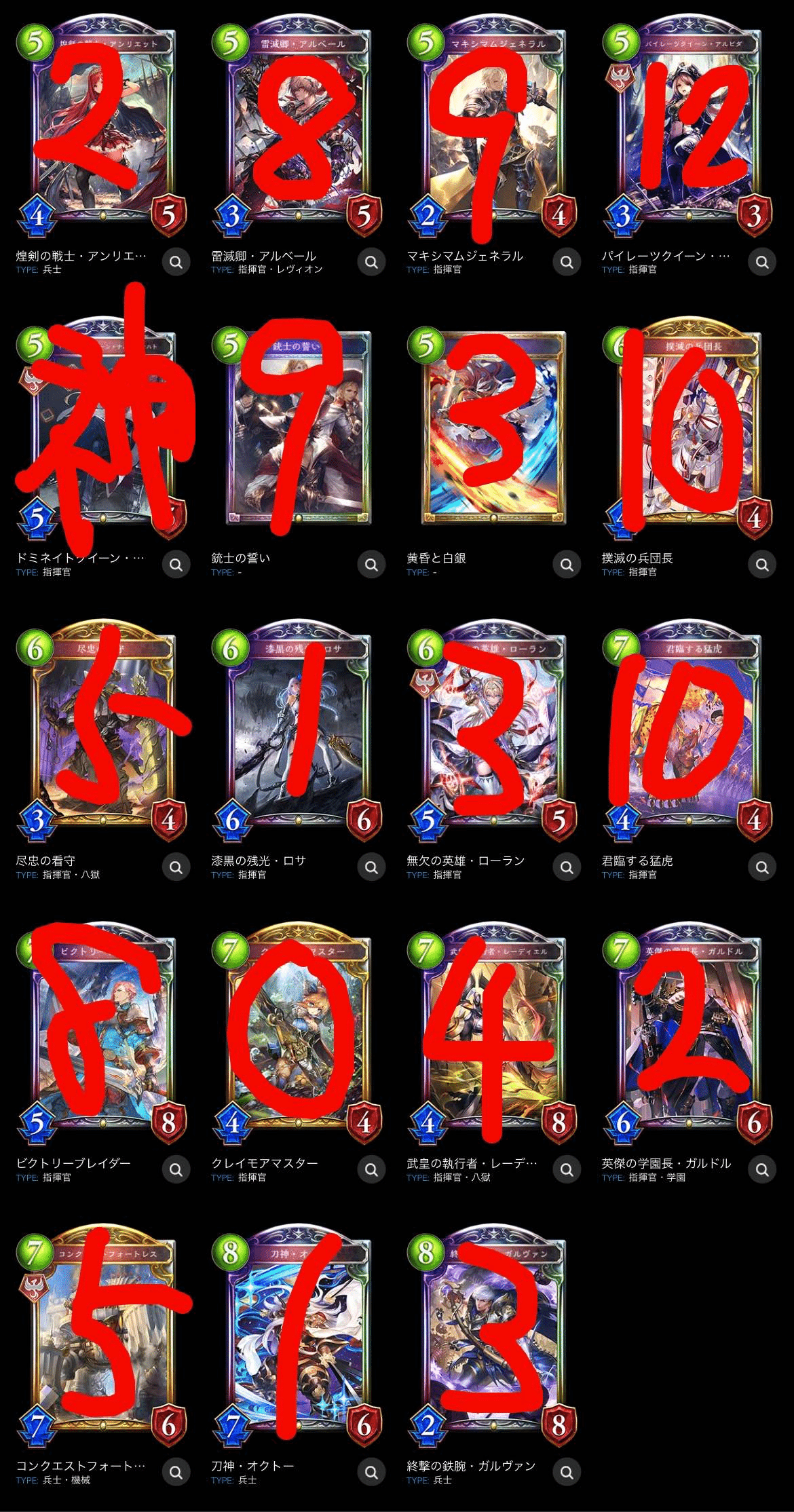Open the magnifier next to 雷滅卿・アルベール
Screen dimensions: 794x1512
pos(371,262)
